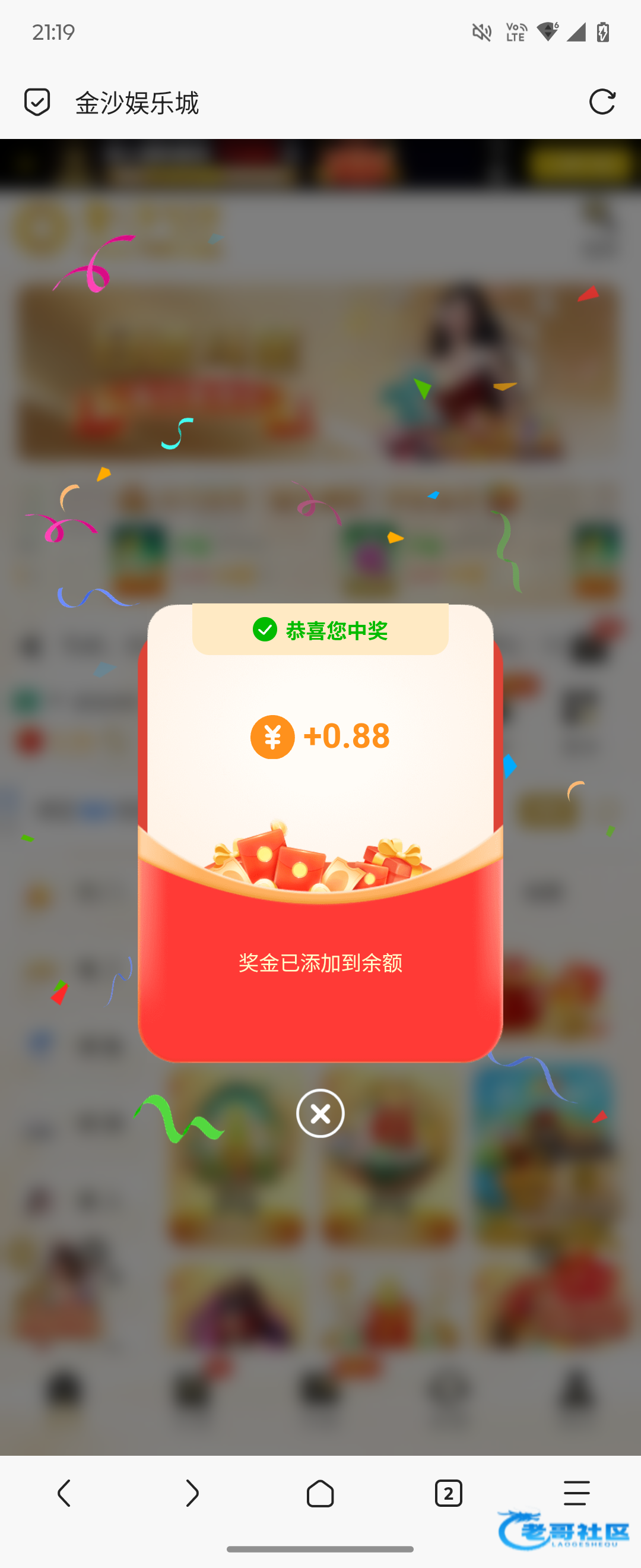Tap the 金沙娱乐城 address bar title

pyautogui.click(x=138, y=103)
